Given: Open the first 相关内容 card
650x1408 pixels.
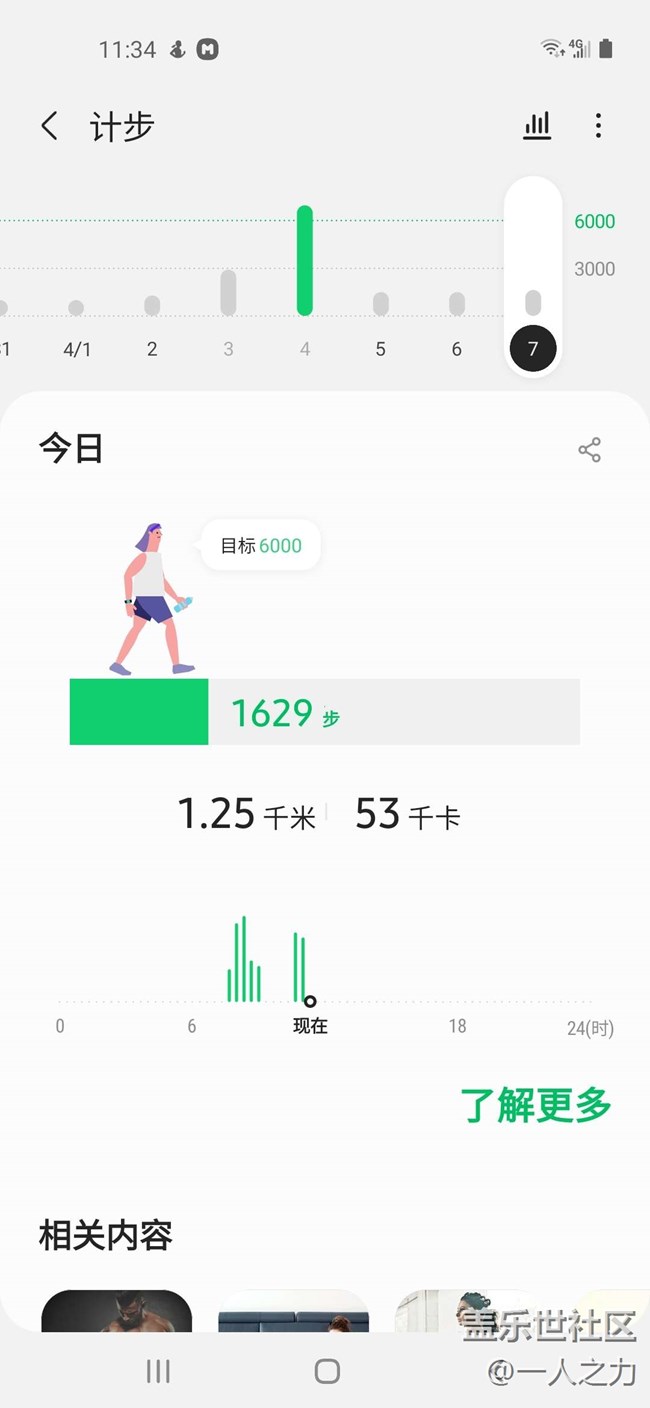Looking at the screenshot, I should click(x=116, y=1310).
